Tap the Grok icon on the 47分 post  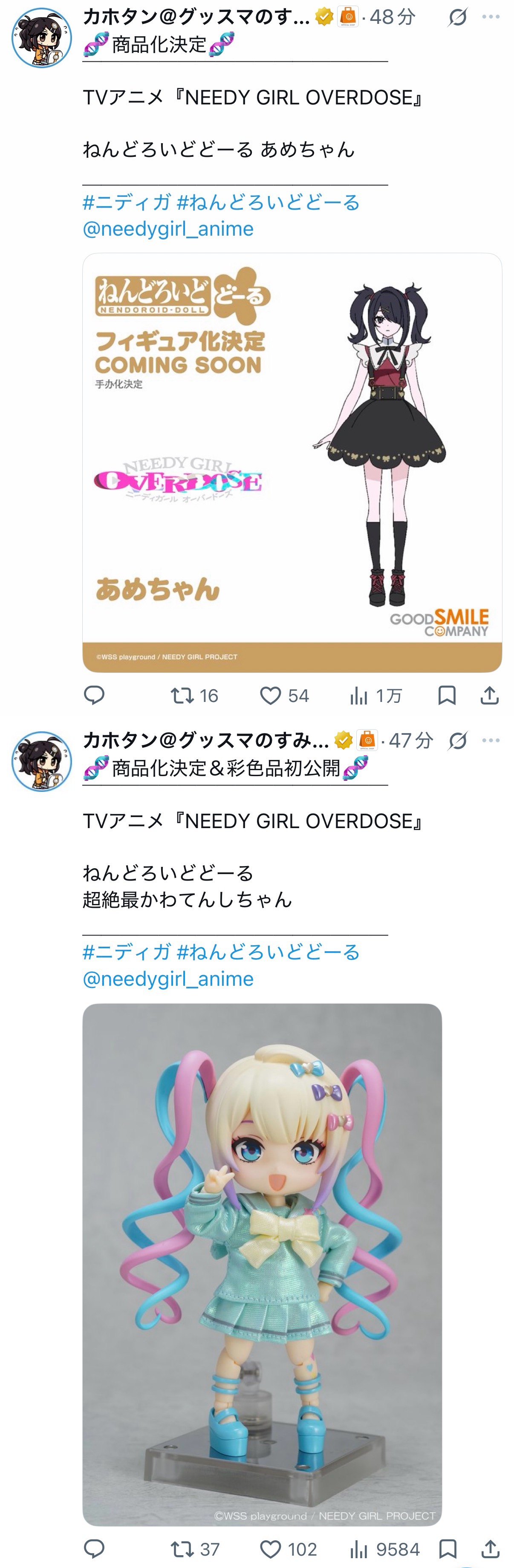click(x=457, y=740)
